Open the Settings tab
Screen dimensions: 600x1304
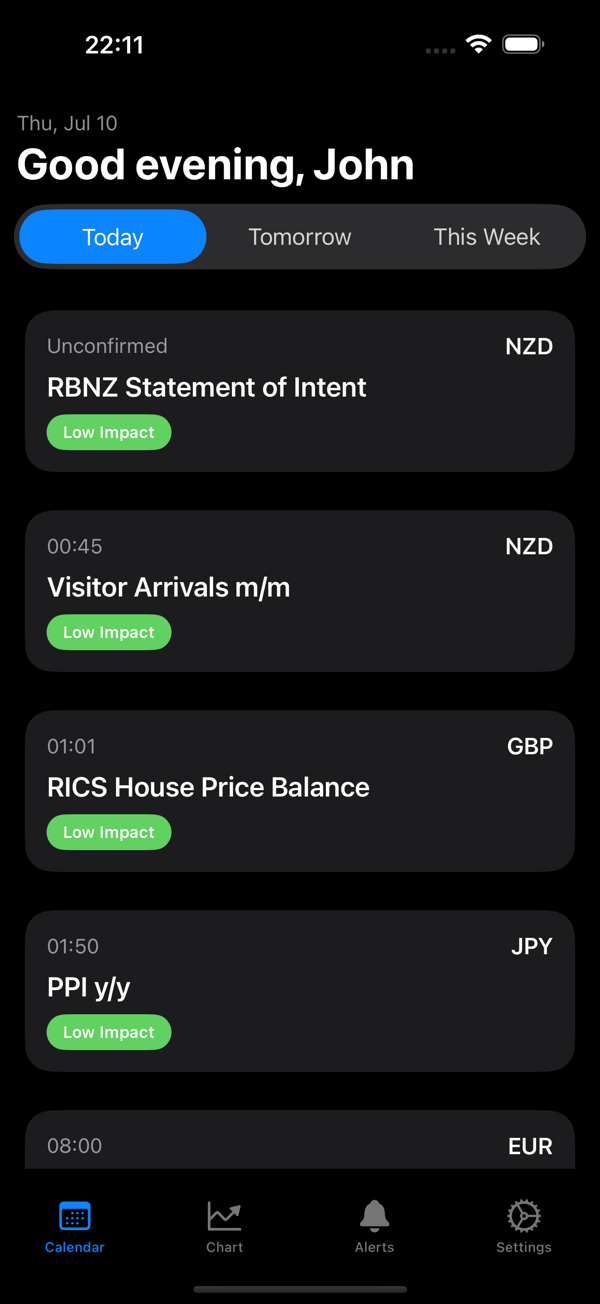click(524, 1227)
